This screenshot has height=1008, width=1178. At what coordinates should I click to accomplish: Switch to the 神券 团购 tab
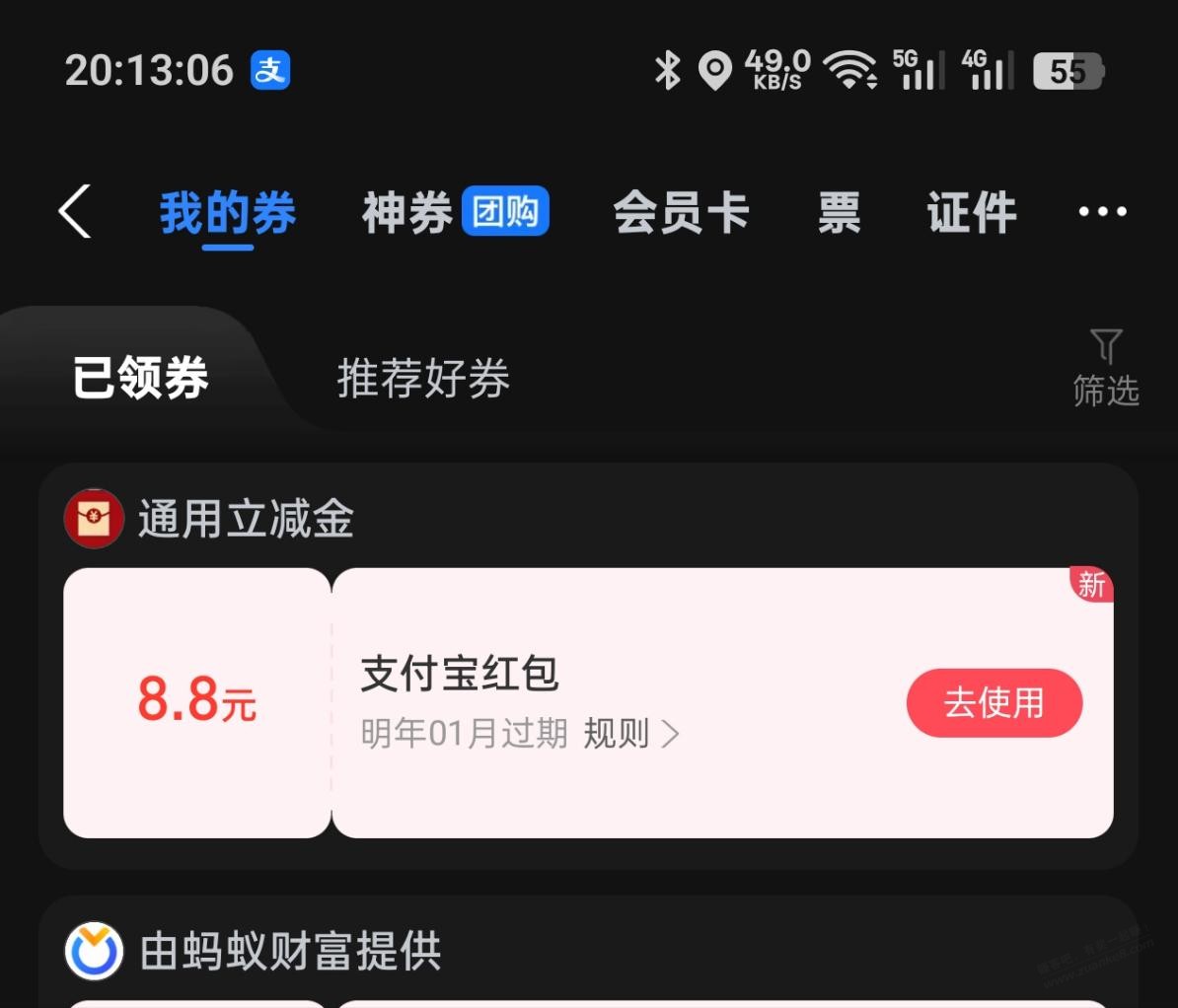pos(455,212)
